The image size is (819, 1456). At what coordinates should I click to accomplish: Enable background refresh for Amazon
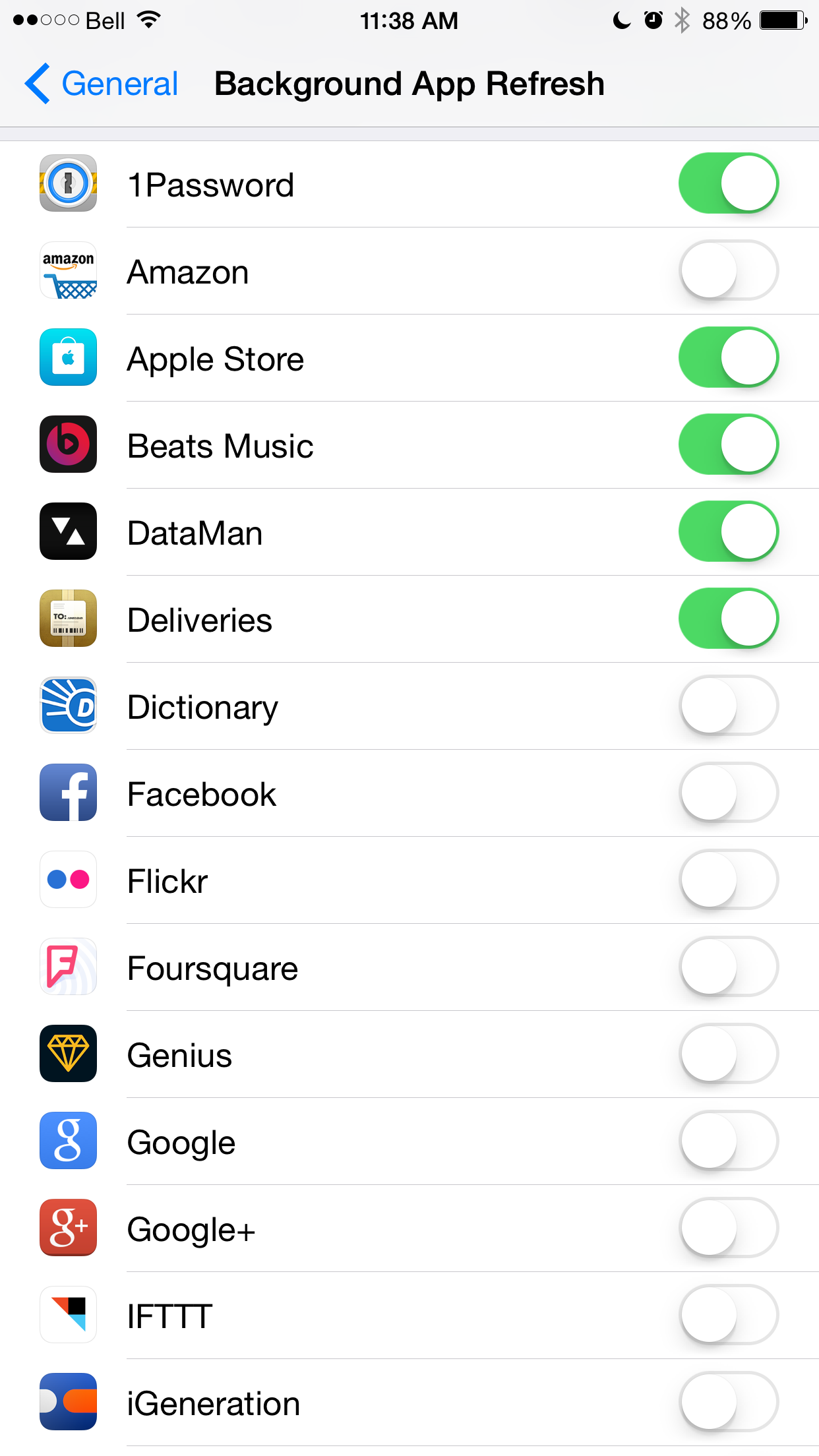point(729,270)
